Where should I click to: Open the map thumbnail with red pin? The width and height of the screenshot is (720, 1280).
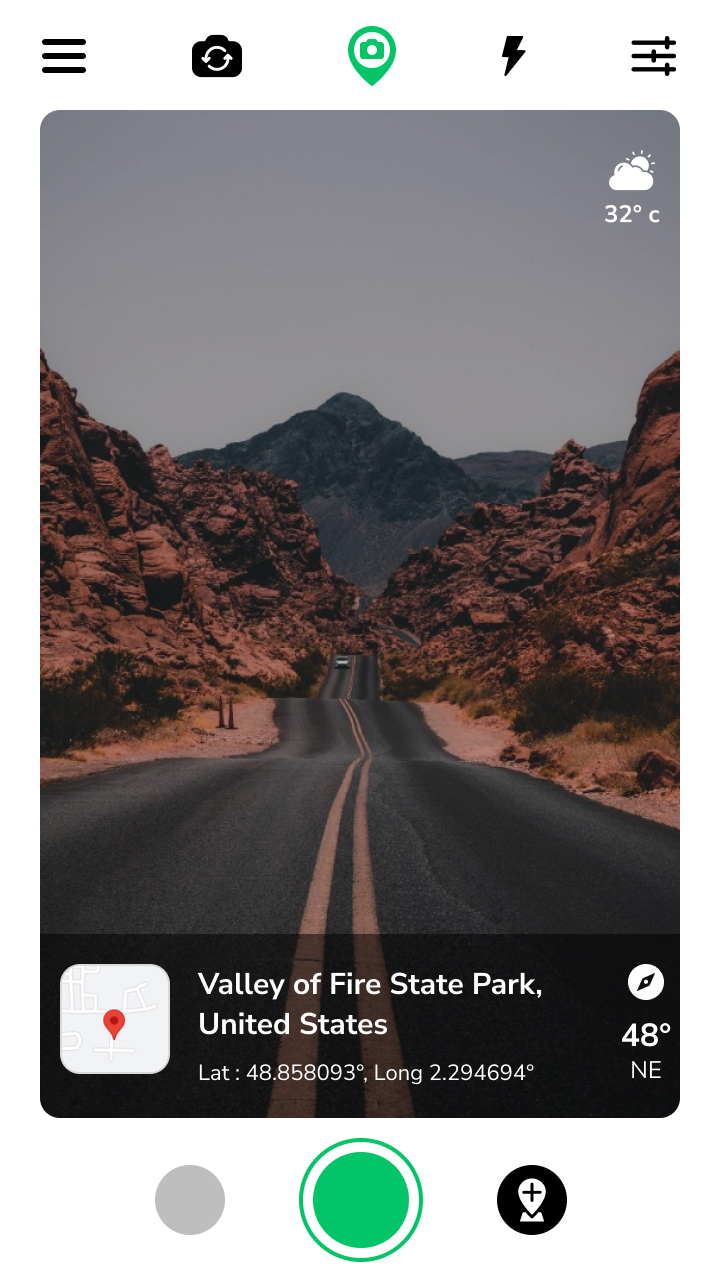(x=115, y=1019)
